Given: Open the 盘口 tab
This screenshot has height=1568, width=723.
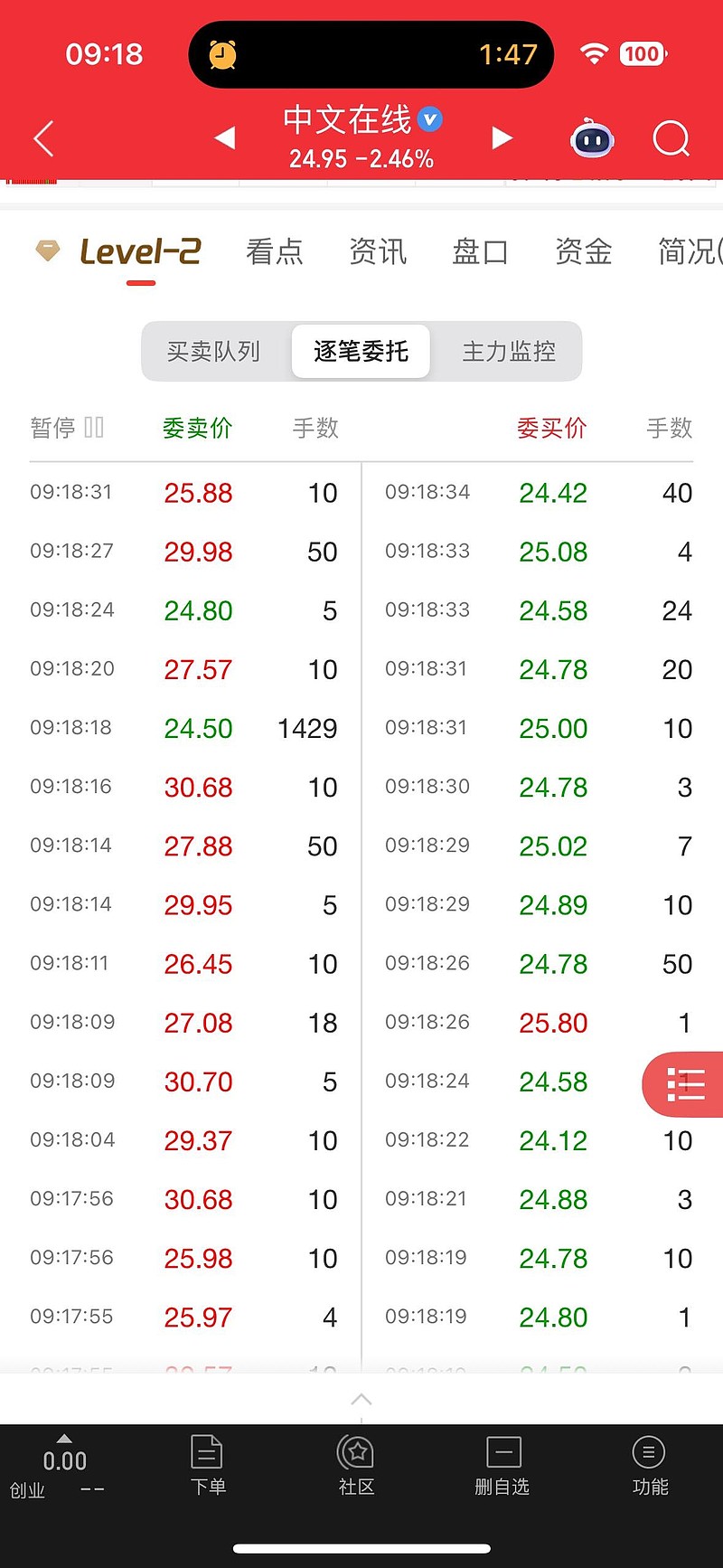Looking at the screenshot, I should point(480,251).
